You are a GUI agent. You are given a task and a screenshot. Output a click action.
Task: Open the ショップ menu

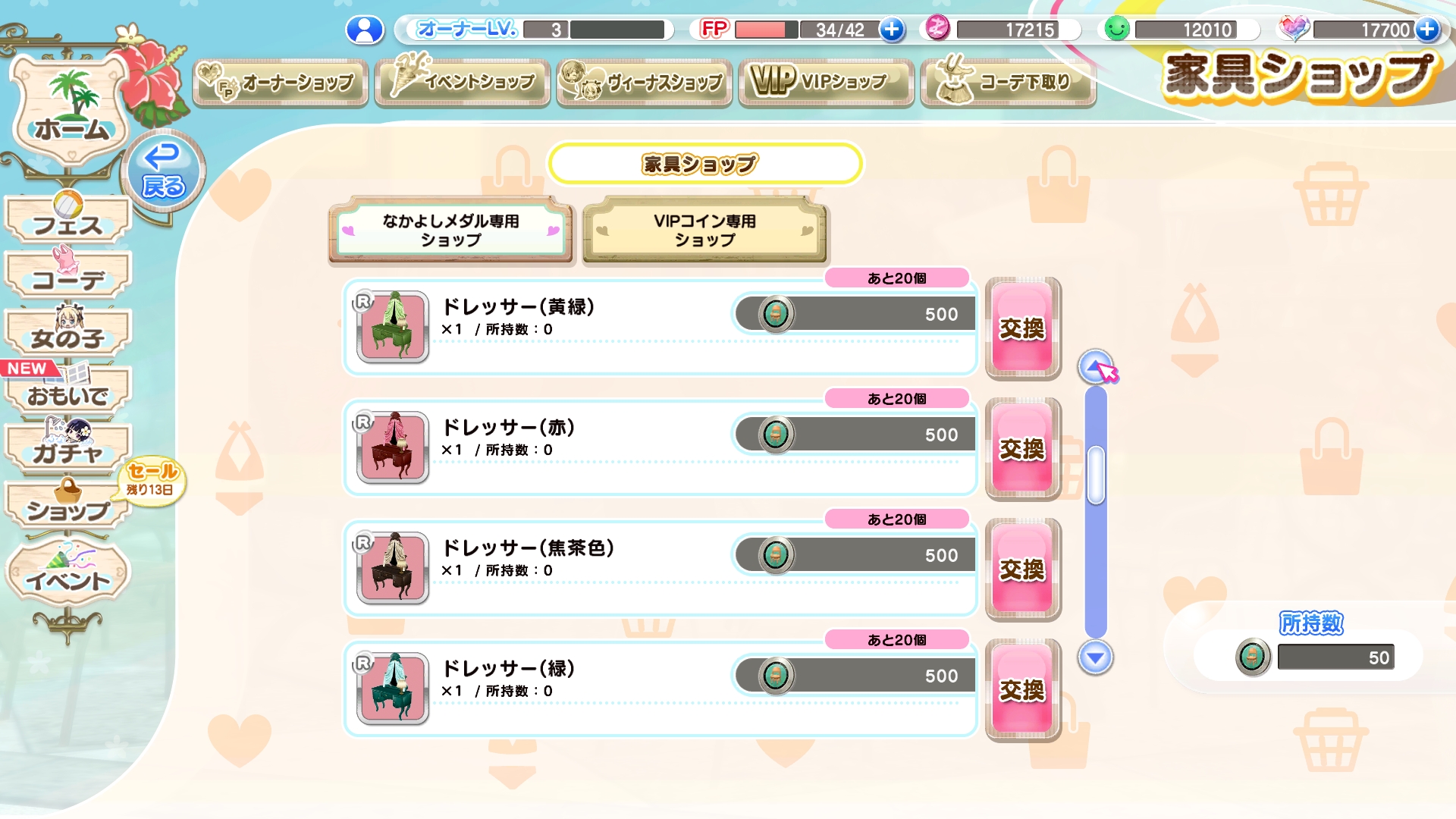pos(68,507)
